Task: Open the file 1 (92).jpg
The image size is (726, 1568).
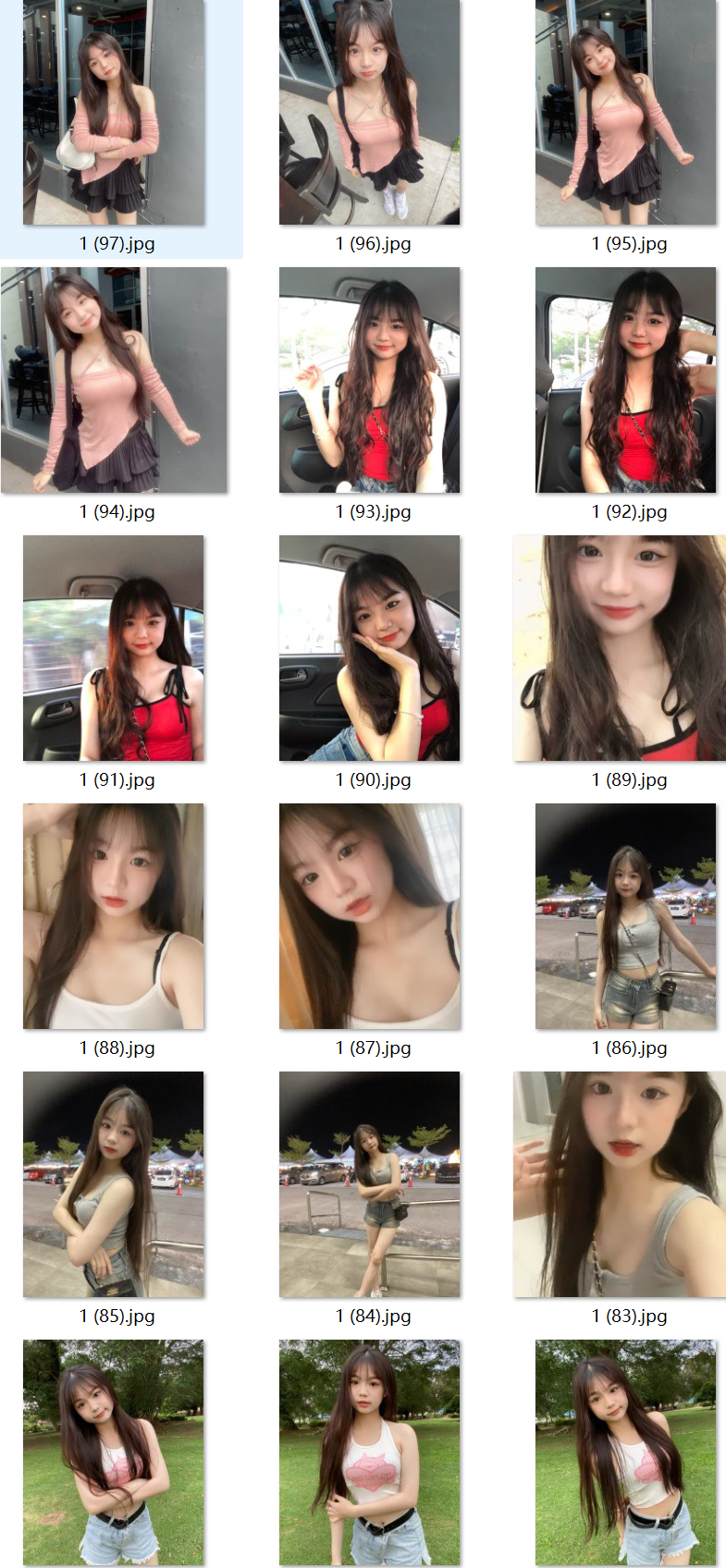Action: point(625,380)
